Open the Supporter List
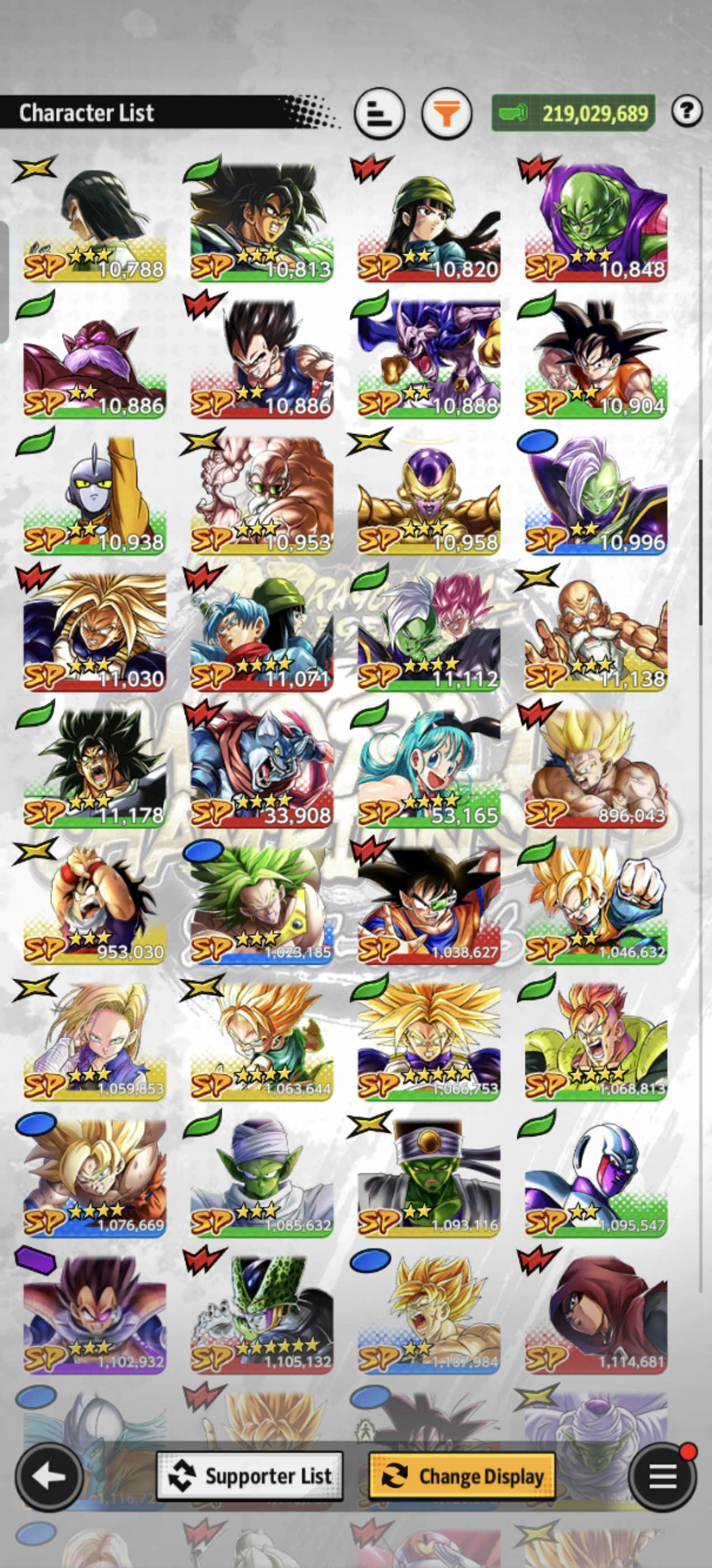712x1568 pixels. click(x=250, y=1476)
